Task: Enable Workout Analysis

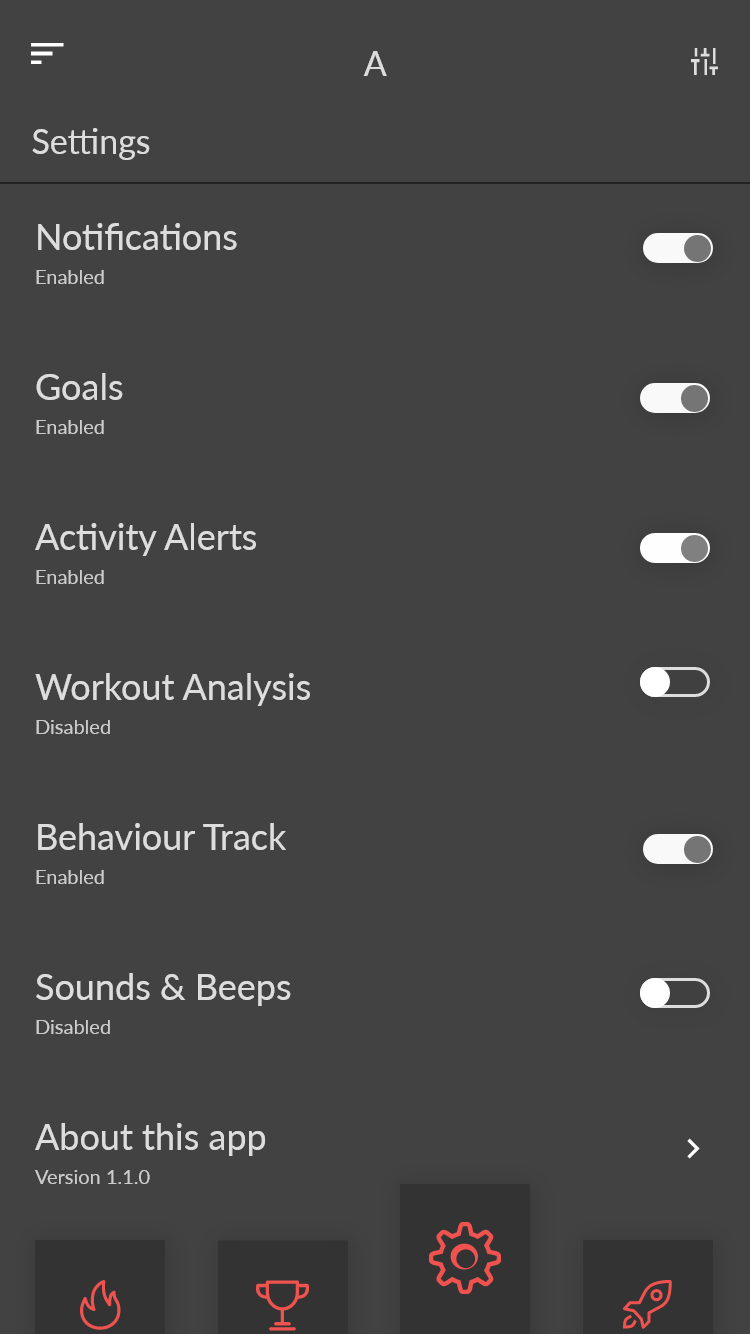Action: pos(675,682)
